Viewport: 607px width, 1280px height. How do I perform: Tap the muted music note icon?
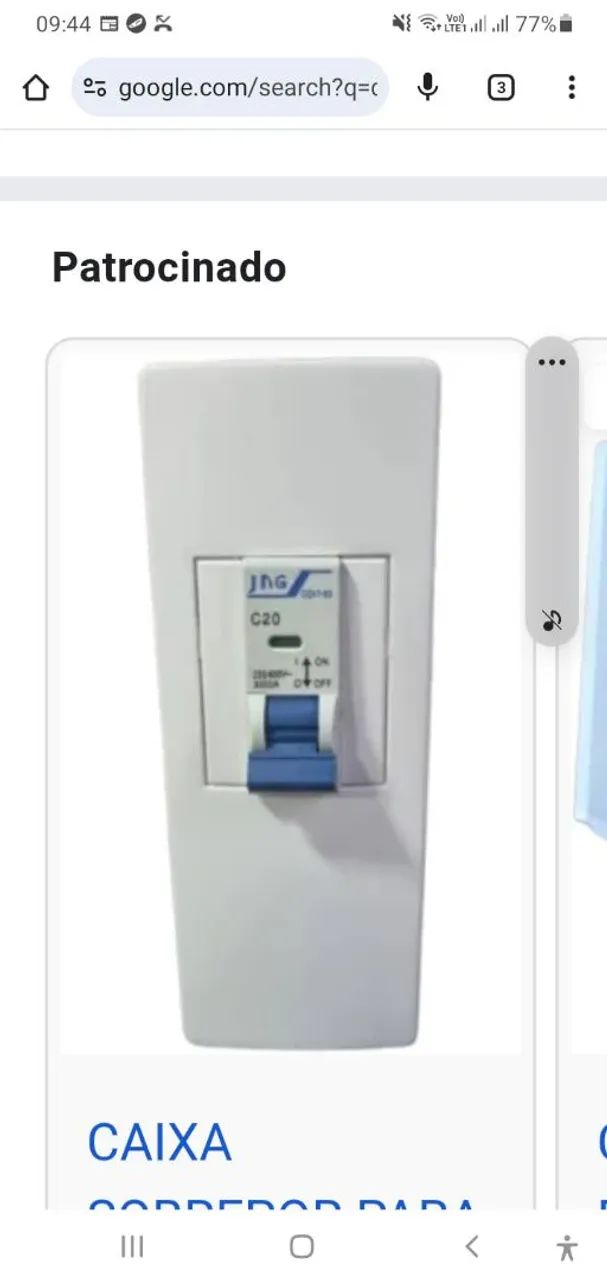point(552,620)
